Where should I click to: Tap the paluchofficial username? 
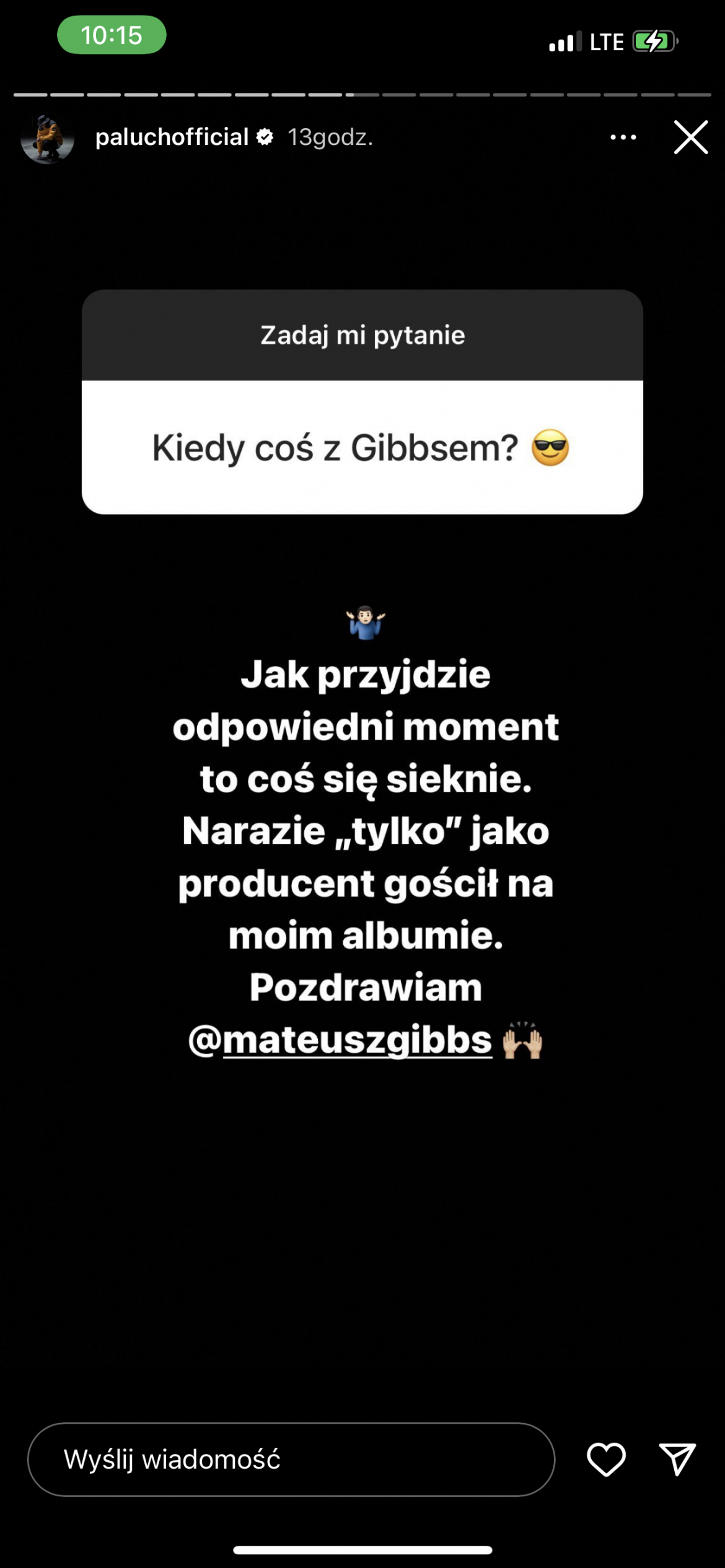(x=172, y=137)
